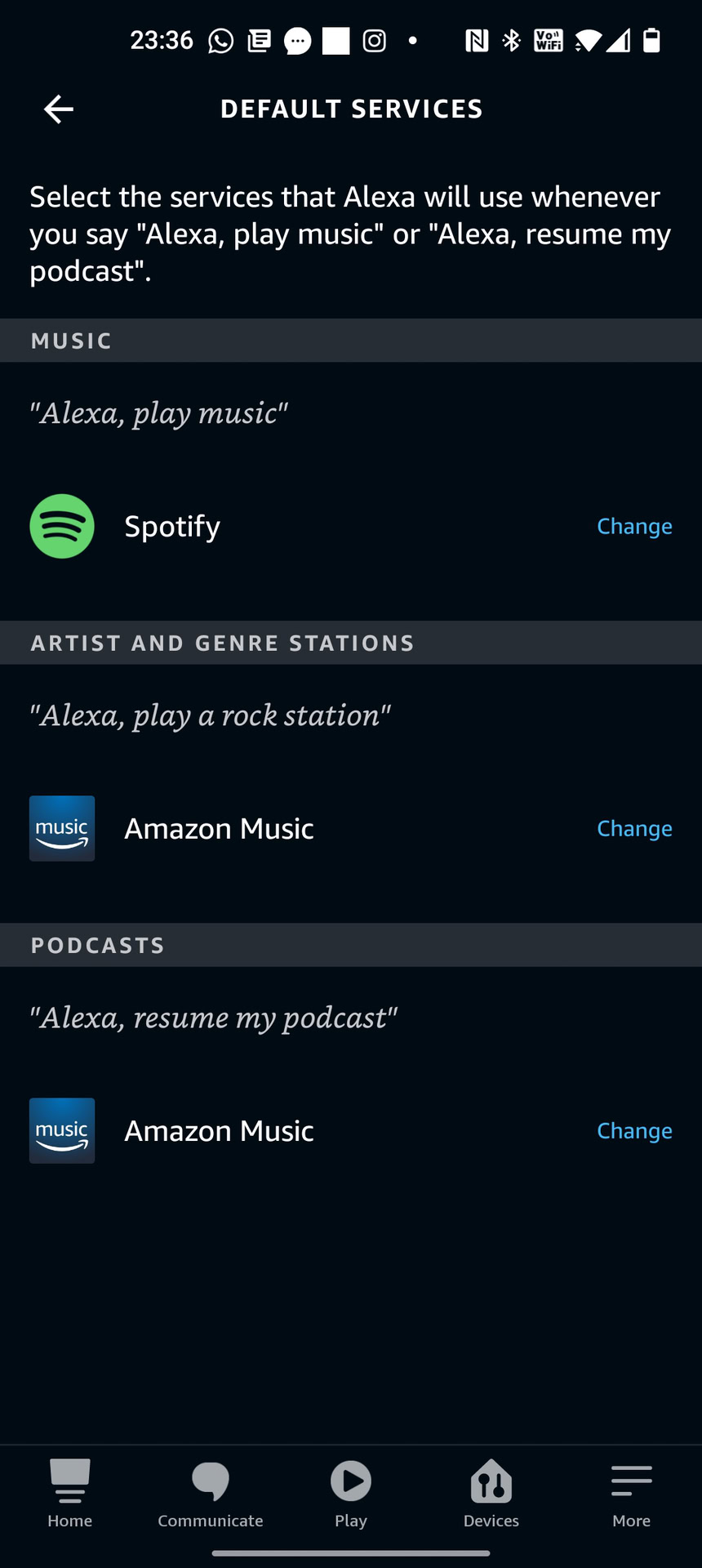Switch to the Play tab

351,1494
